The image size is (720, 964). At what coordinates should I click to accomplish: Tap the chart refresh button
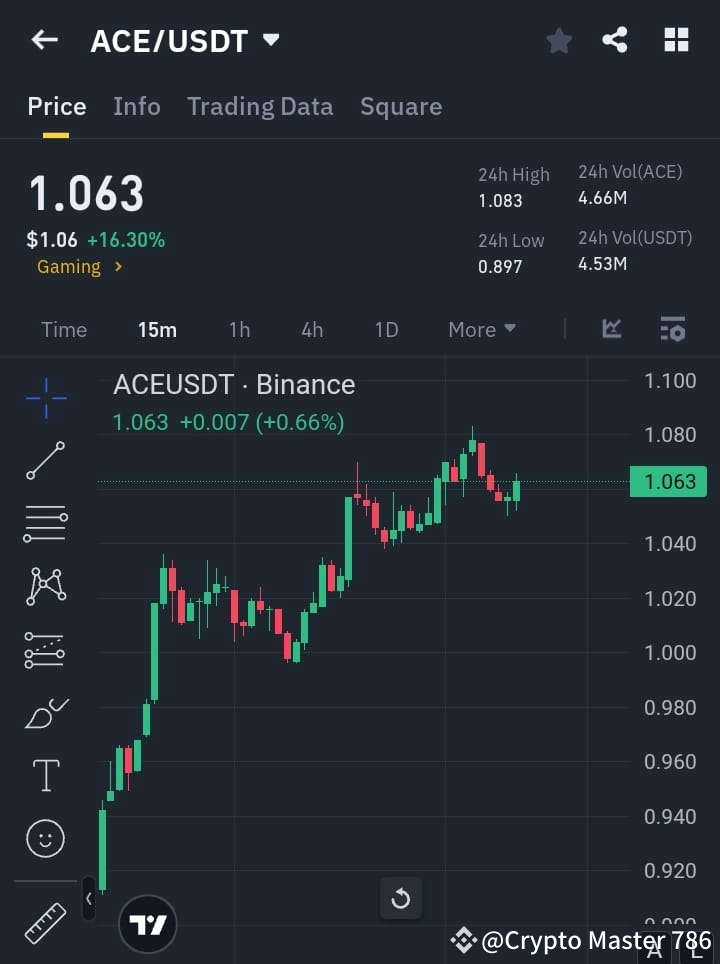(400, 899)
